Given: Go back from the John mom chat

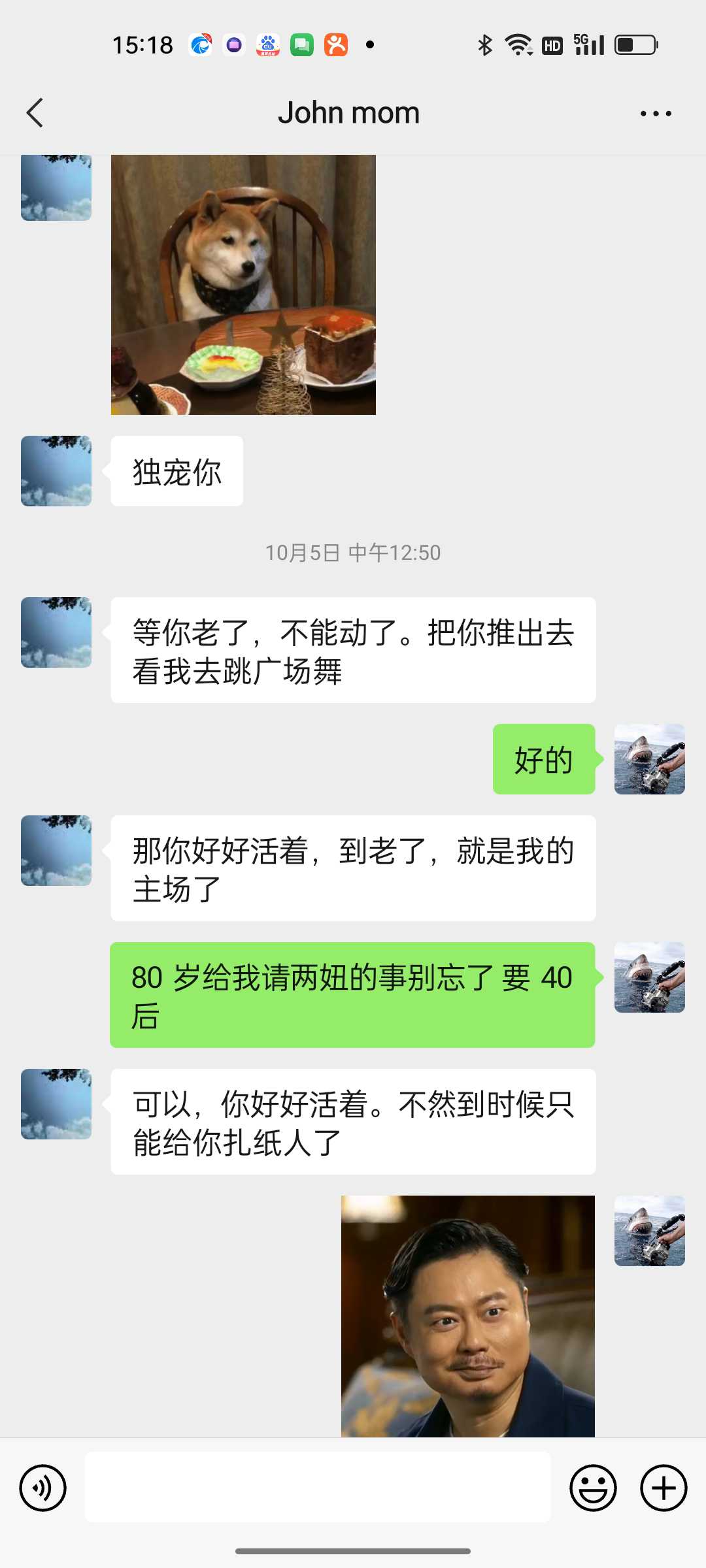Looking at the screenshot, I should pyautogui.click(x=35, y=113).
